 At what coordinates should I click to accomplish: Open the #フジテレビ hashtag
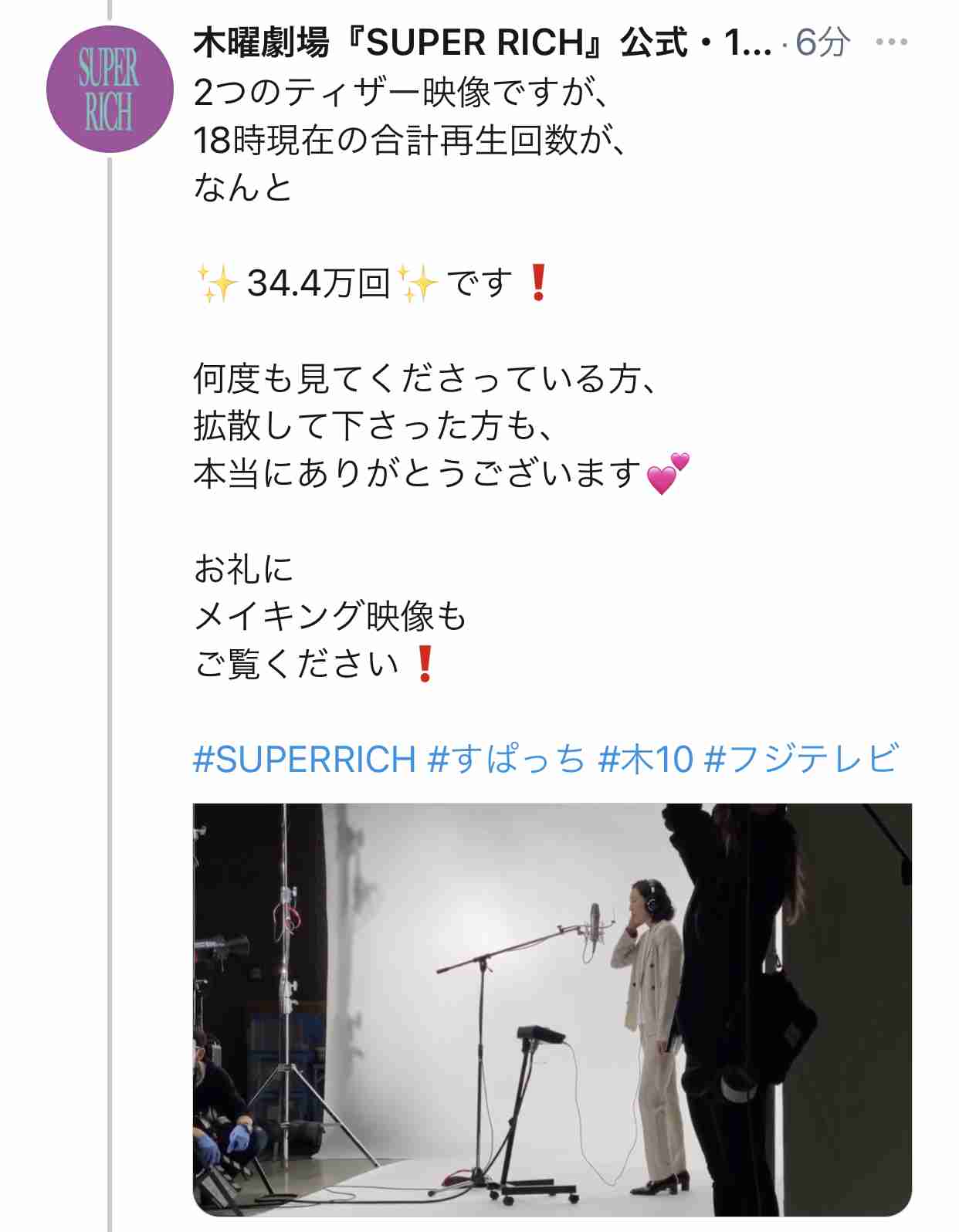point(802,759)
